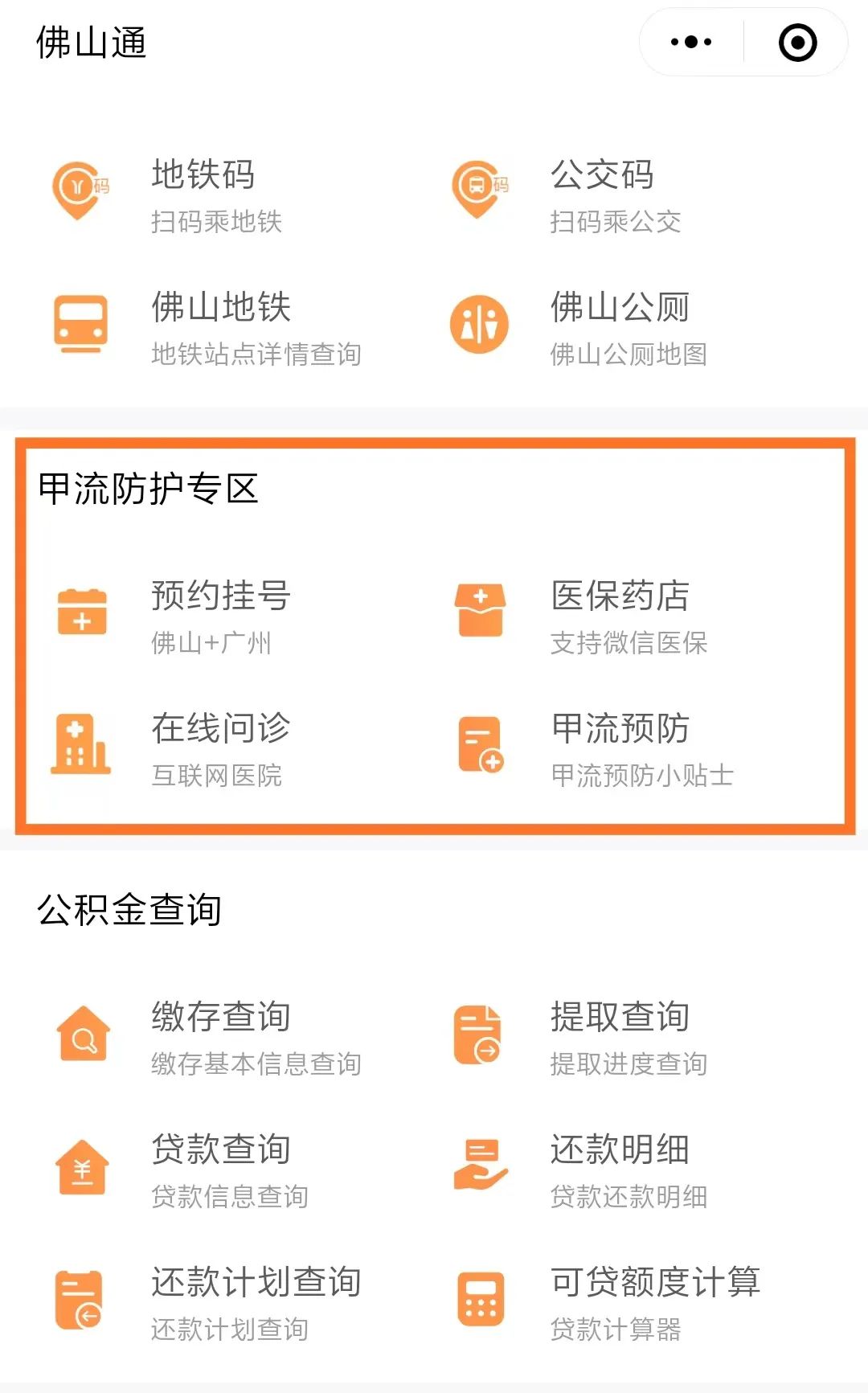868x1393 pixels.
Task: Tap the circular close/home capsule button
Action: [x=797, y=42]
